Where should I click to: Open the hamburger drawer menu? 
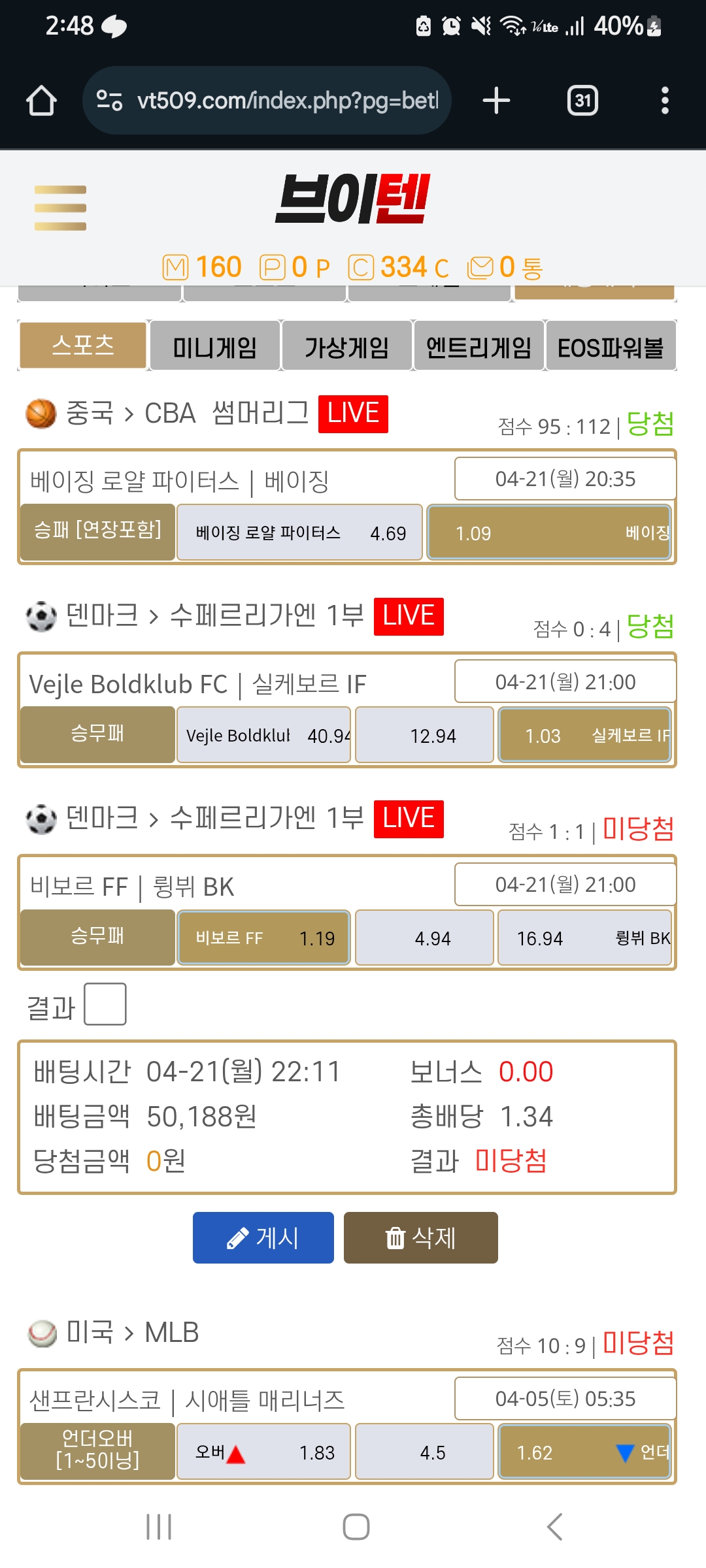pos(60,208)
